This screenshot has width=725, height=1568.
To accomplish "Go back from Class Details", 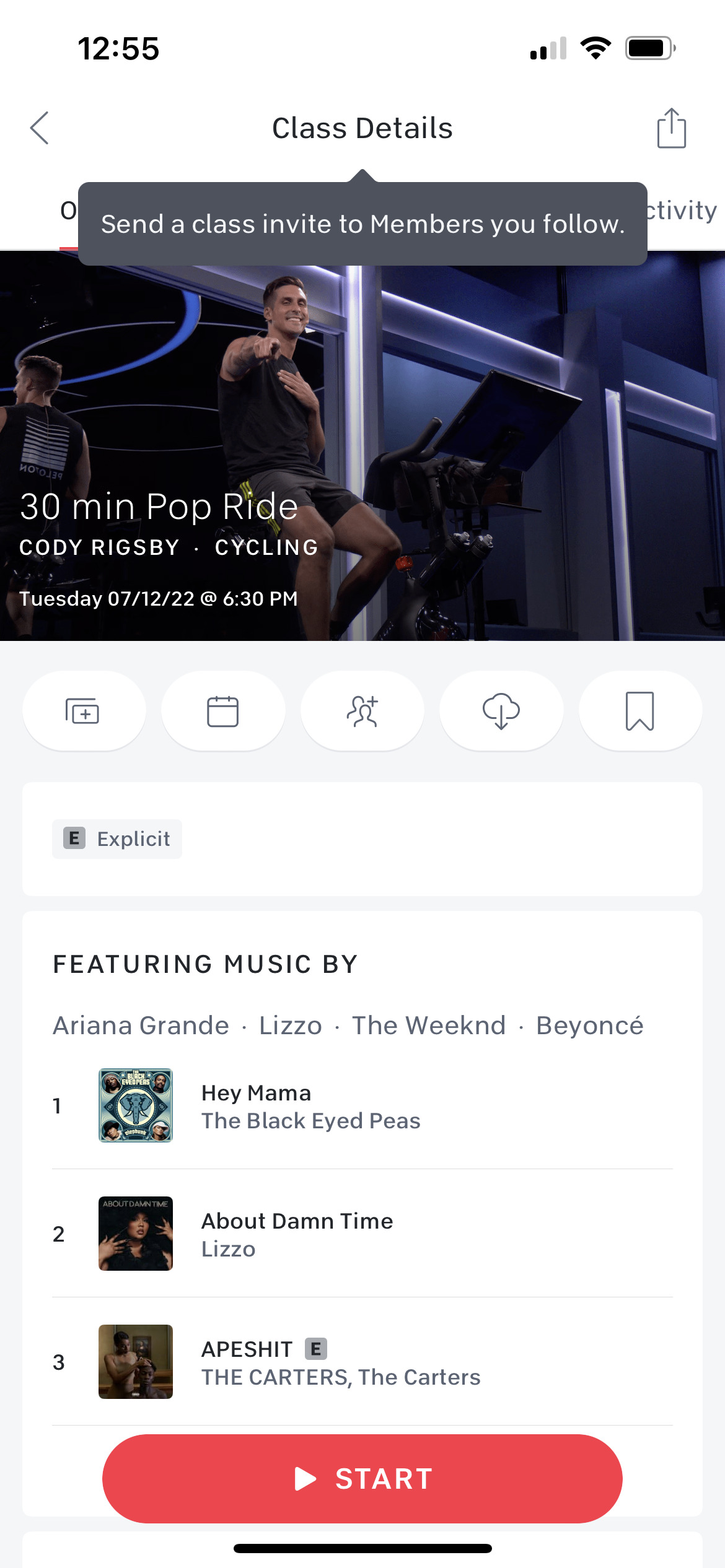I will click(x=40, y=128).
